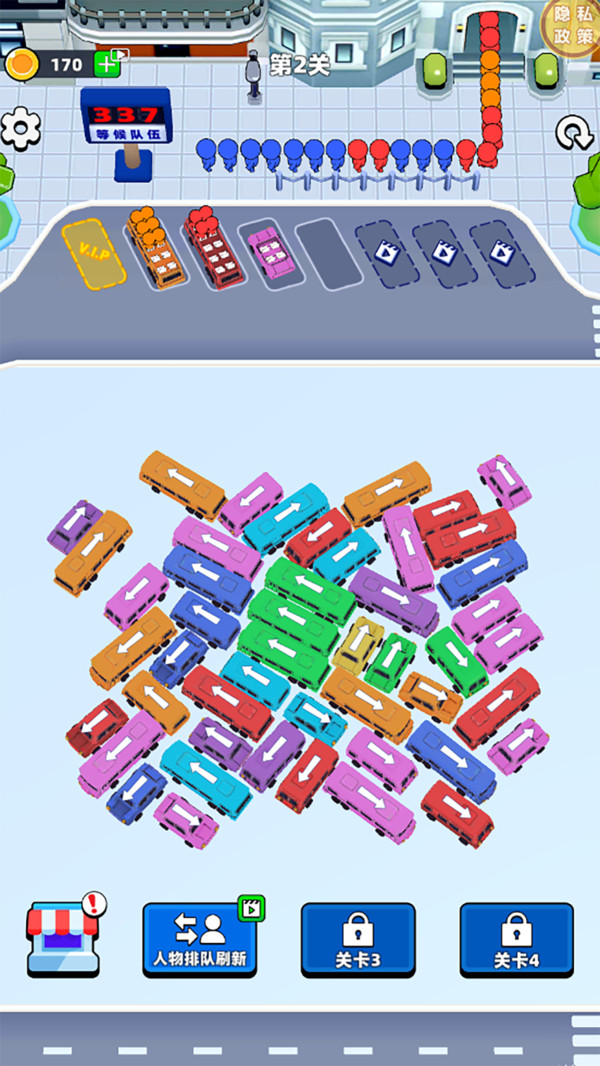
Task: Open the settings gear icon
Action: click(x=20, y=128)
